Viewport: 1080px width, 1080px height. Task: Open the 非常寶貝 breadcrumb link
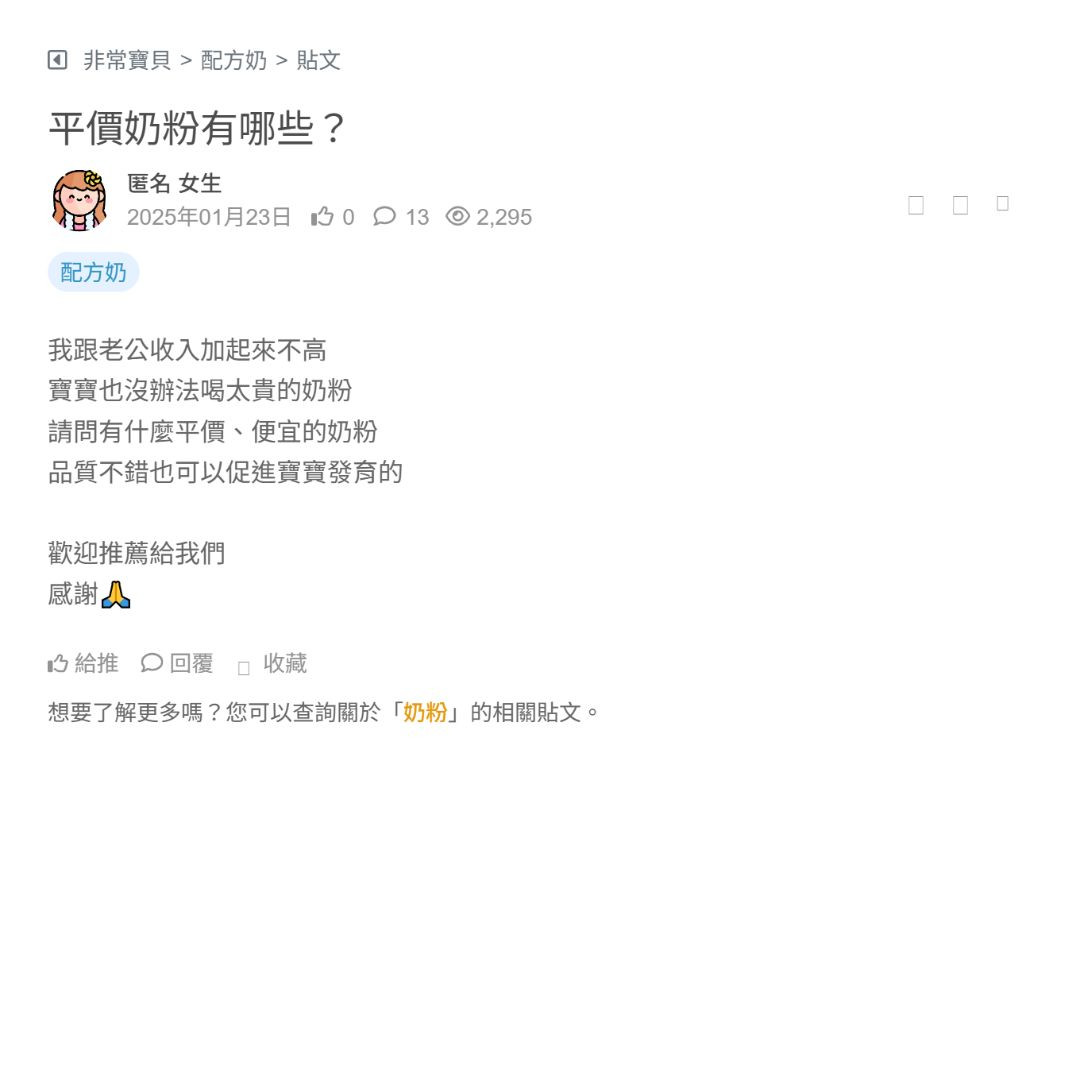pos(127,60)
